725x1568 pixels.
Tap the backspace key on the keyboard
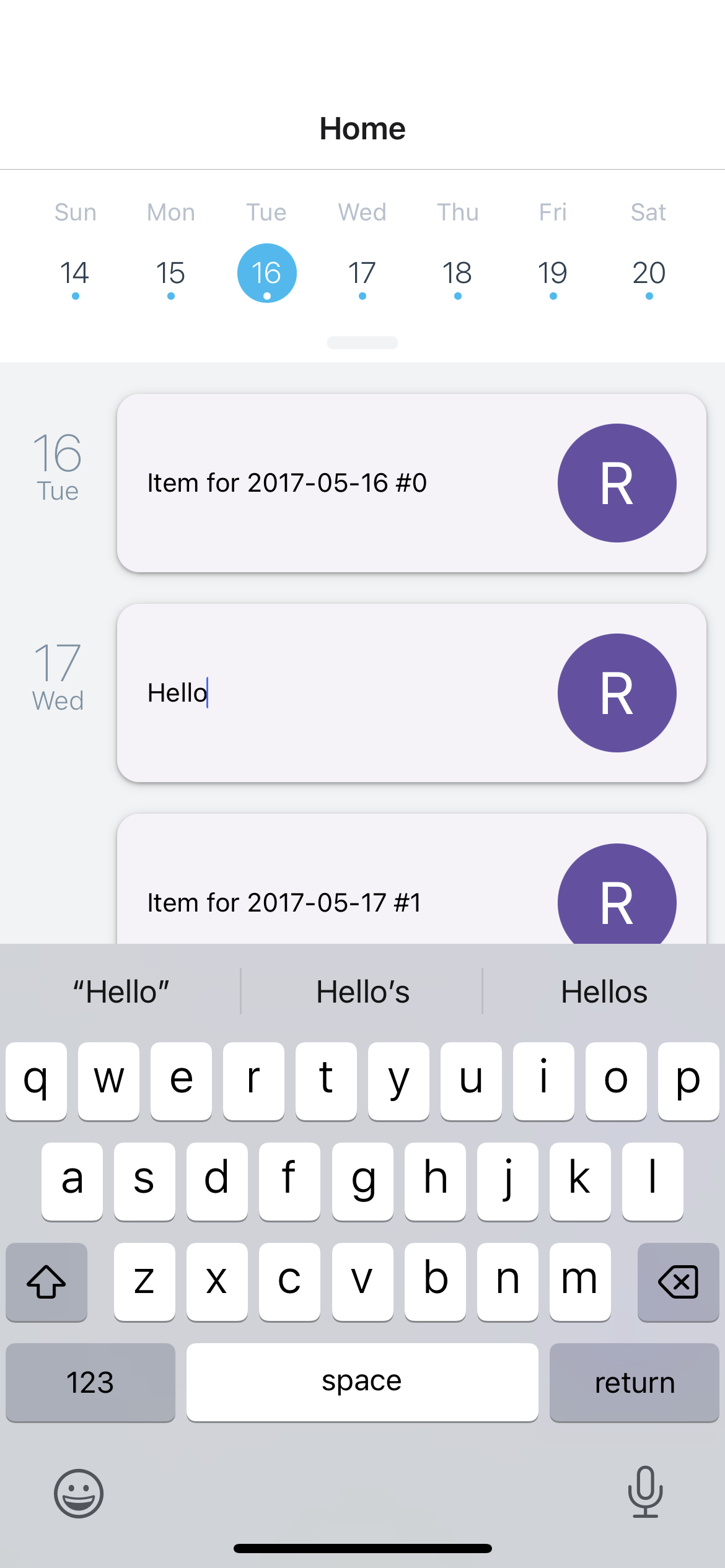pos(678,1282)
